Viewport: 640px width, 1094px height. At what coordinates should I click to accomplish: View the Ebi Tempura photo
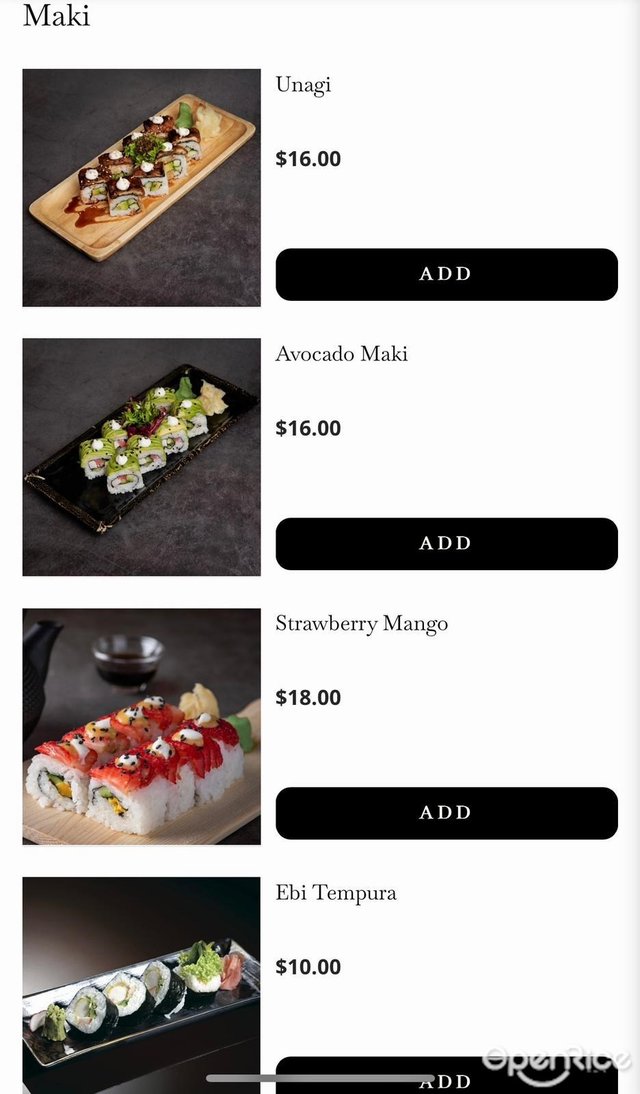click(x=141, y=985)
